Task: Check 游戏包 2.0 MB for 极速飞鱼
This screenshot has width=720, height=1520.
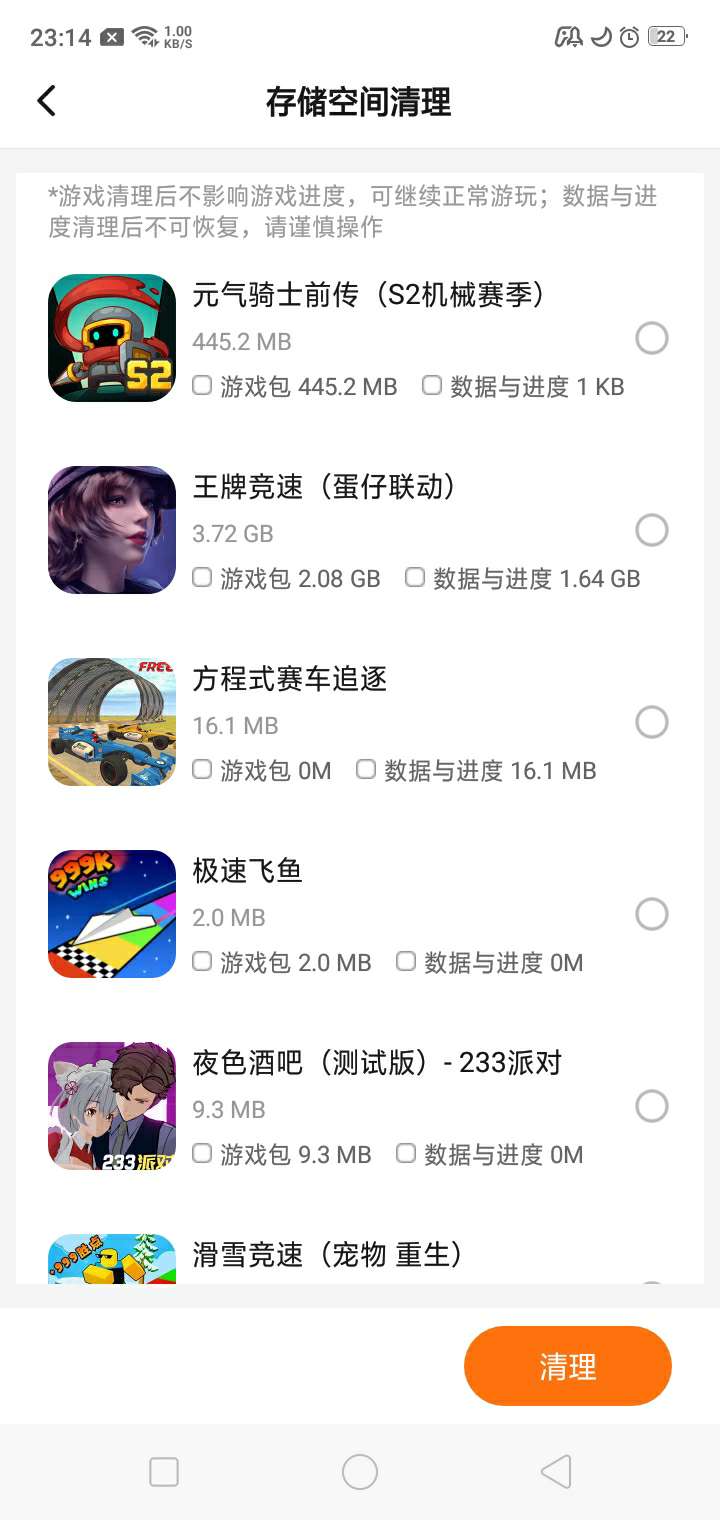Action: pyautogui.click(x=202, y=962)
